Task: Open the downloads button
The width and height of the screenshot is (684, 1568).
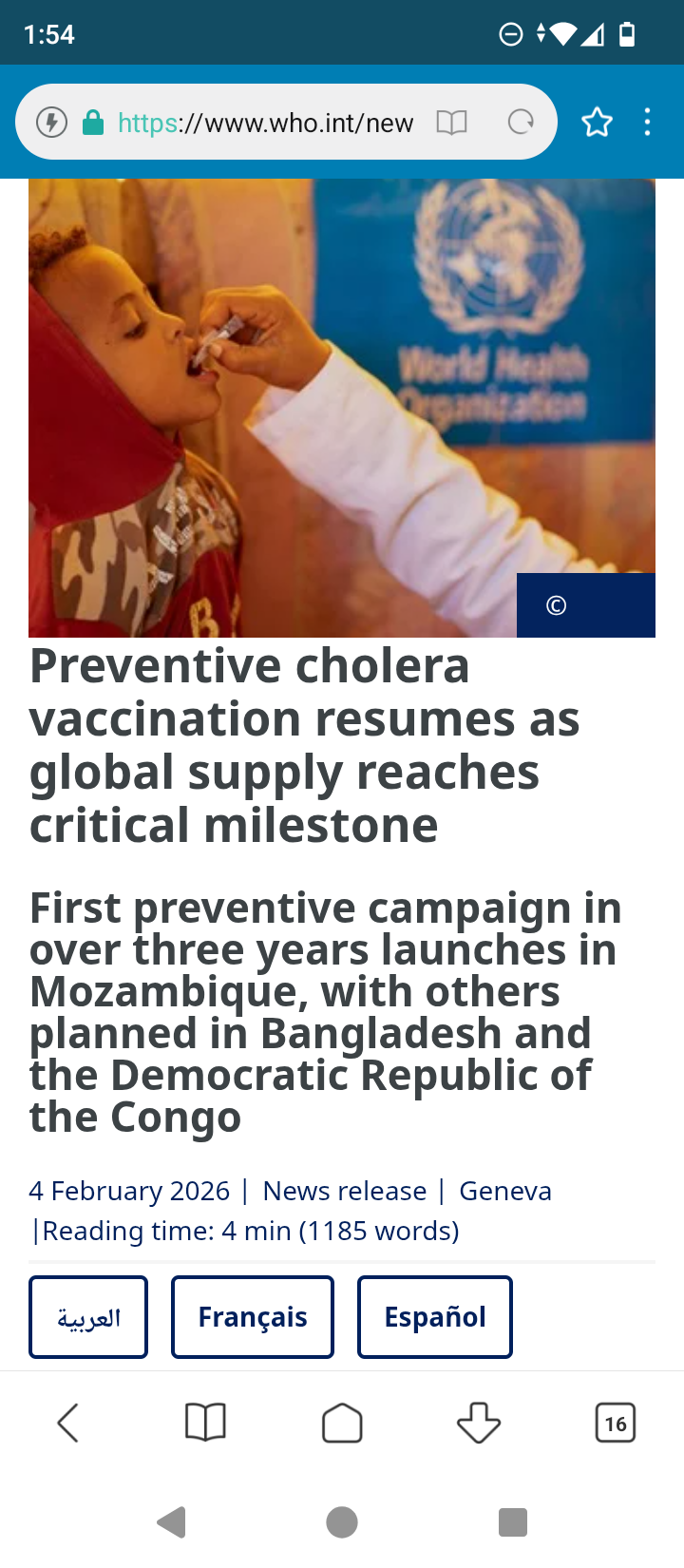Action: pyautogui.click(x=479, y=1423)
